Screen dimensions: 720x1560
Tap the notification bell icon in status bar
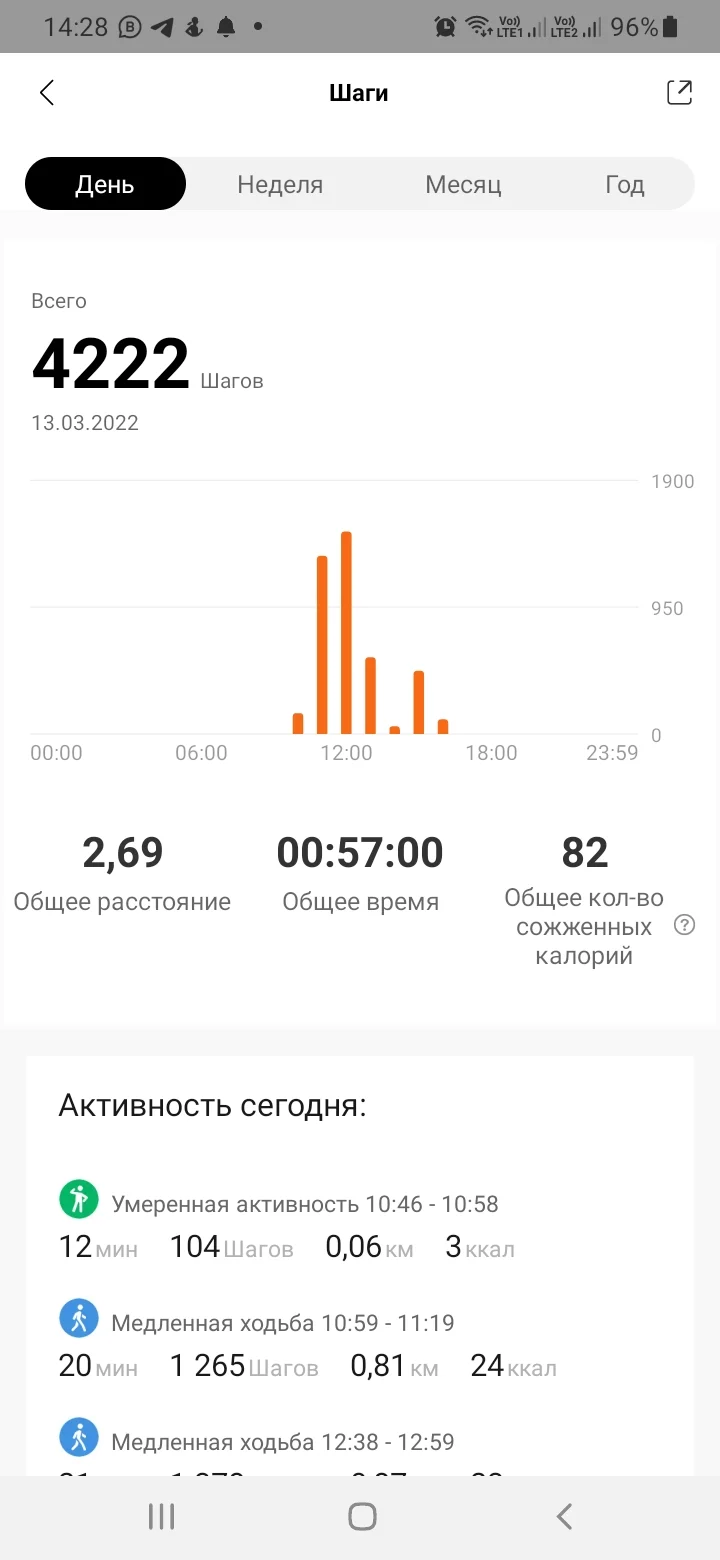[x=224, y=27]
